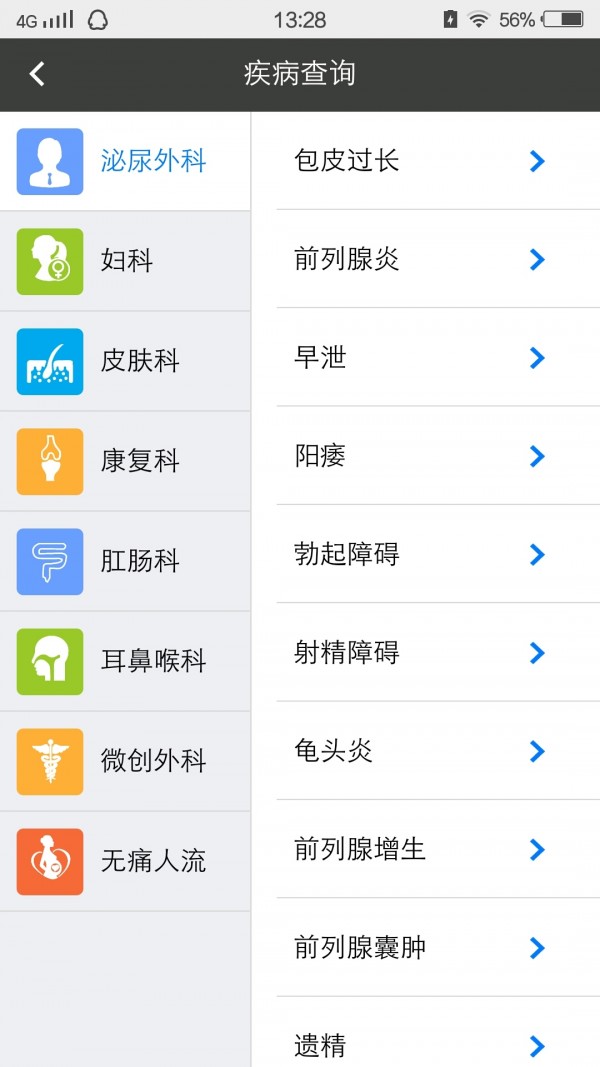The width and height of the screenshot is (600, 1067).
Task: Switch to 肛肠科 department
Action: pos(125,561)
